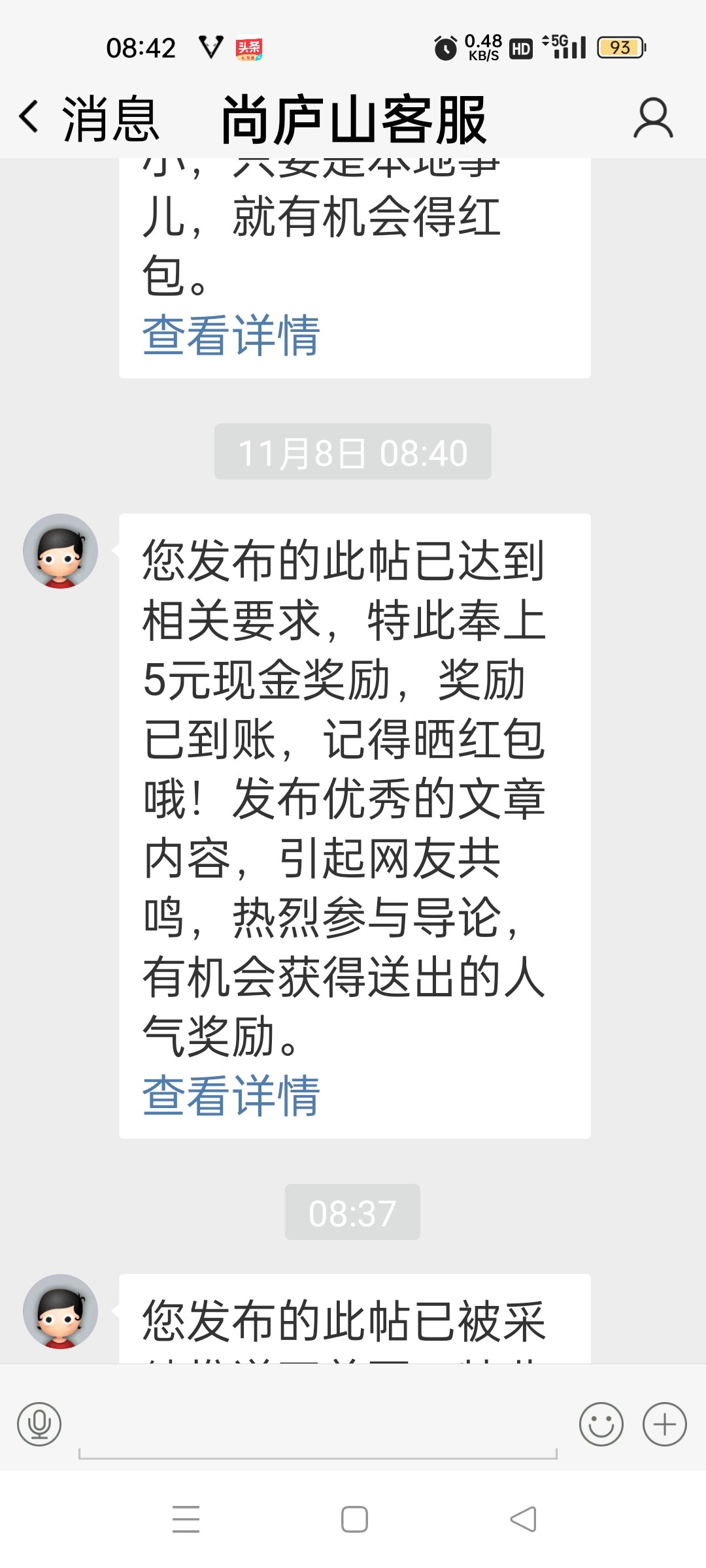Open 查看详情 under the 红包 message
Viewport: 706px width, 1568px height.
pyautogui.click(x=231, y=335)
